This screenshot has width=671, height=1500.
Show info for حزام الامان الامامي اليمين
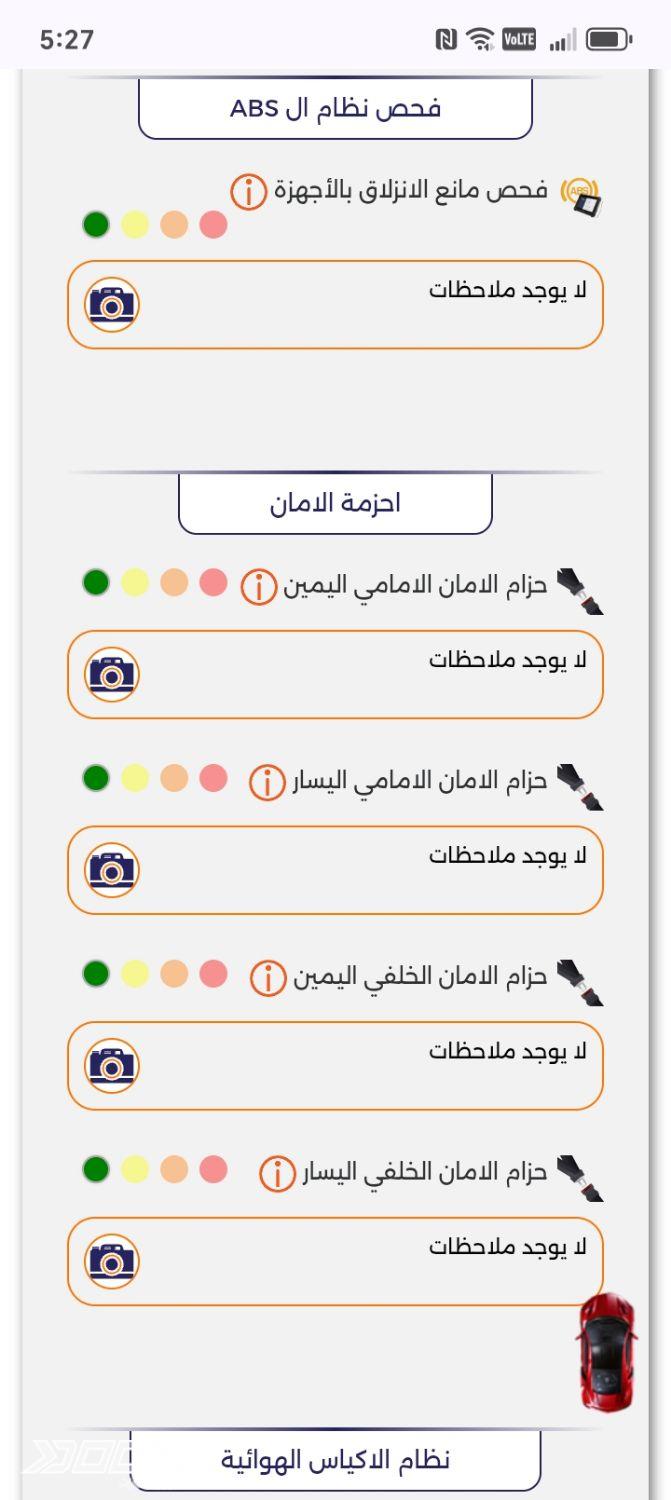[x=258, y=587]
